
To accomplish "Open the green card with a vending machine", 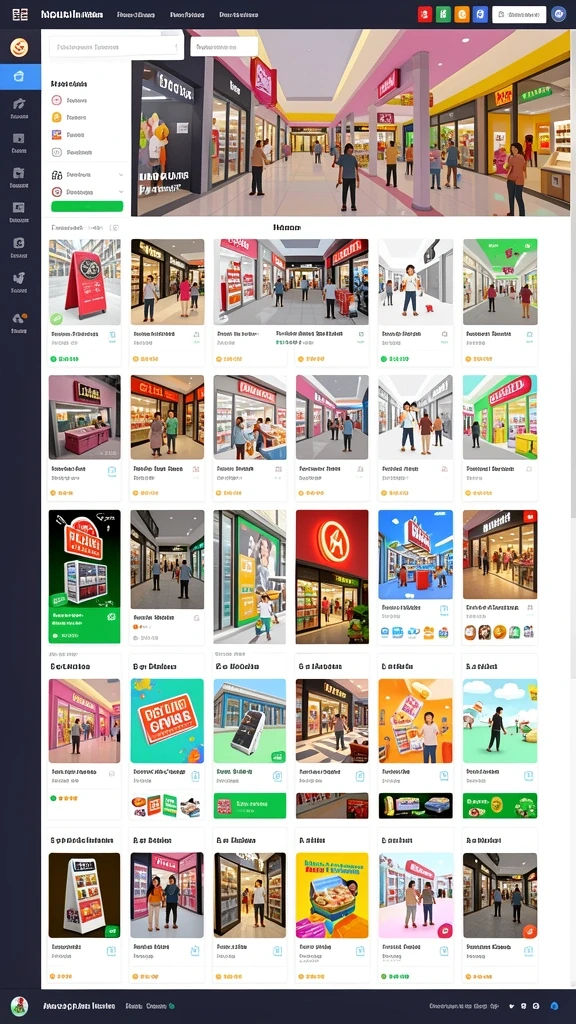I will tap(84, 577).
